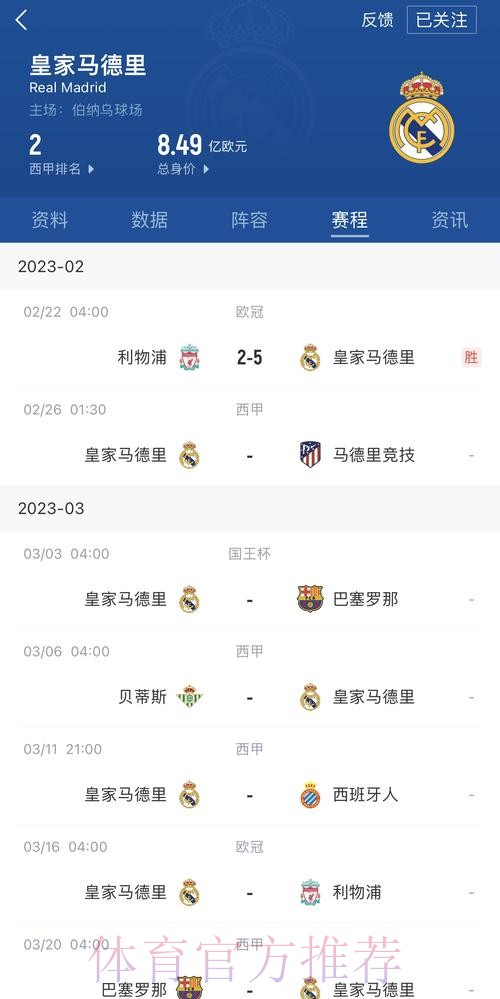This screenshot has width=500, height=999.
Task: Switch to the 资料 tab
Action: [50, 220]
